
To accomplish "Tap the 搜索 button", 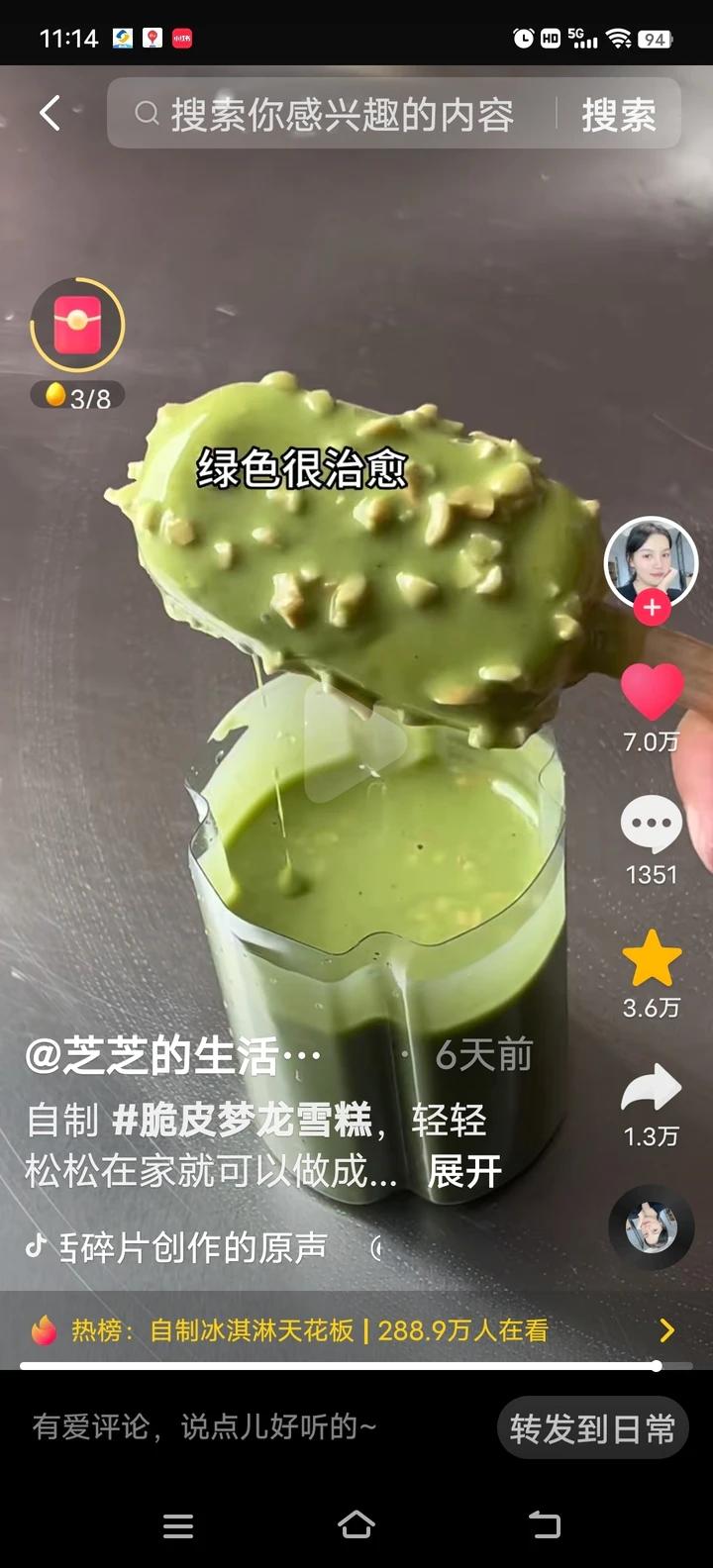I will (x=618, y=116).
